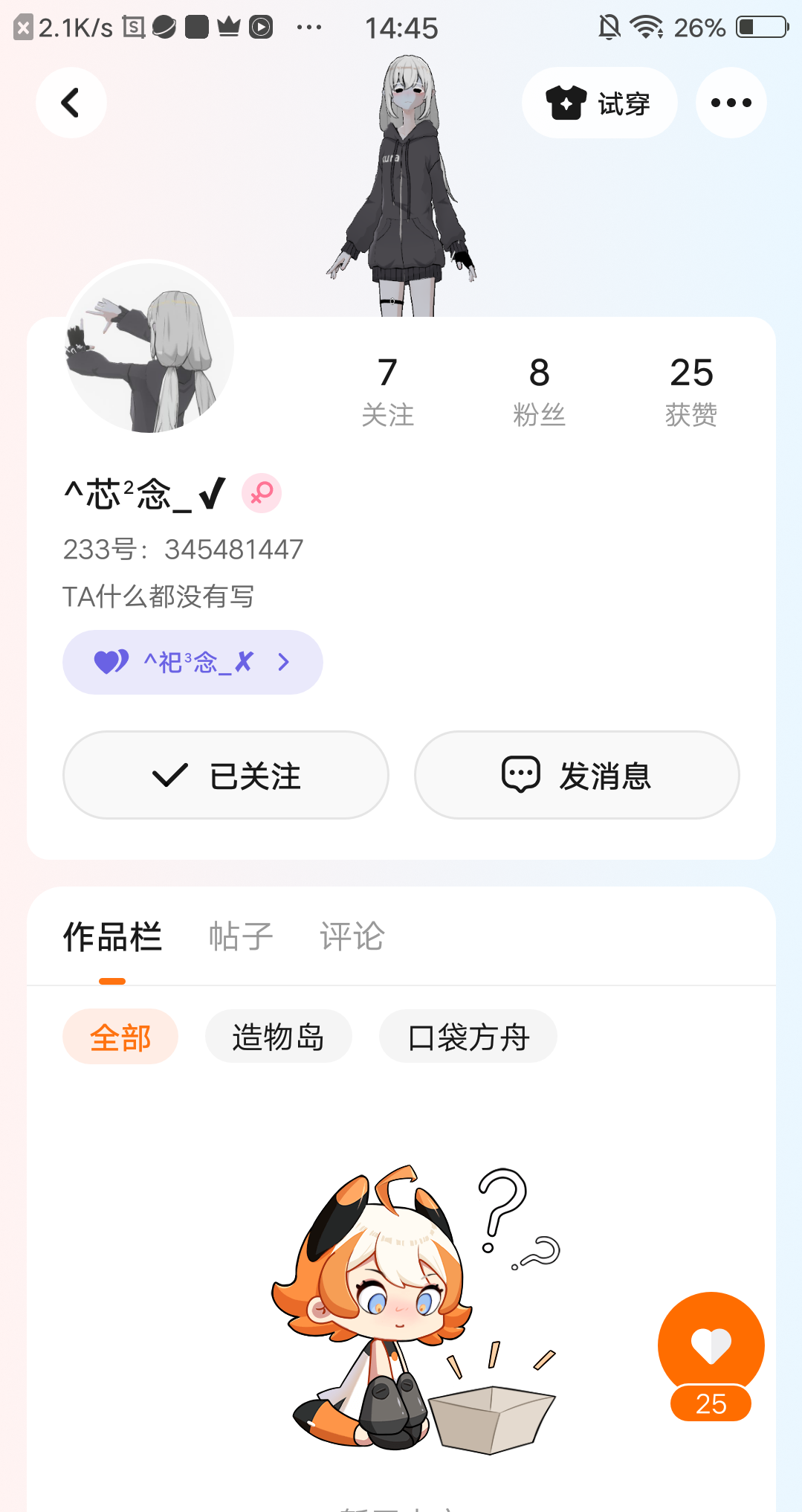This screenshot has width=802, height=1512.
Task: Tap the 试穿 try-on button
Action: [599, 103]
